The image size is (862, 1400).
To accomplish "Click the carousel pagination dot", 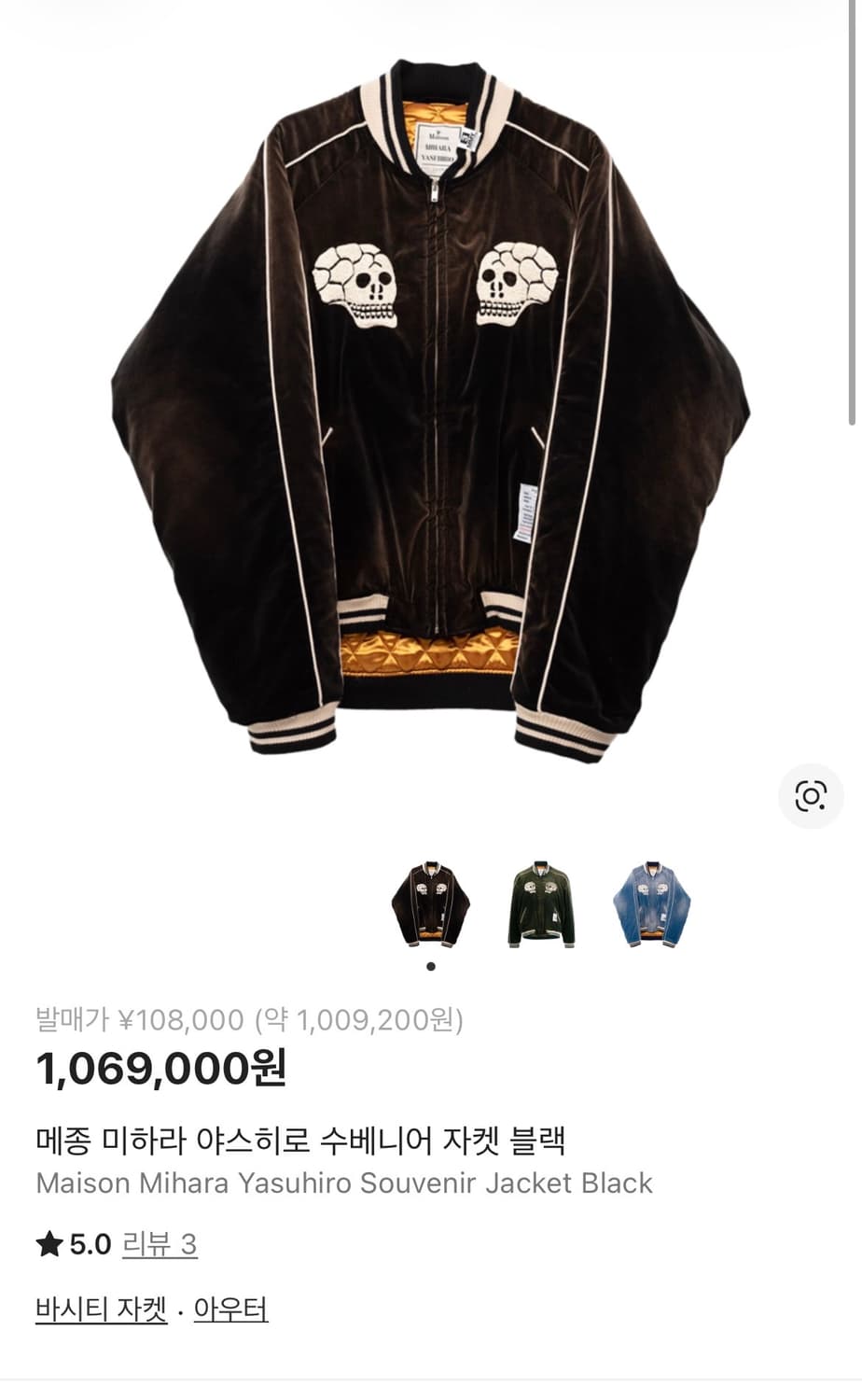I will [431, 966].
